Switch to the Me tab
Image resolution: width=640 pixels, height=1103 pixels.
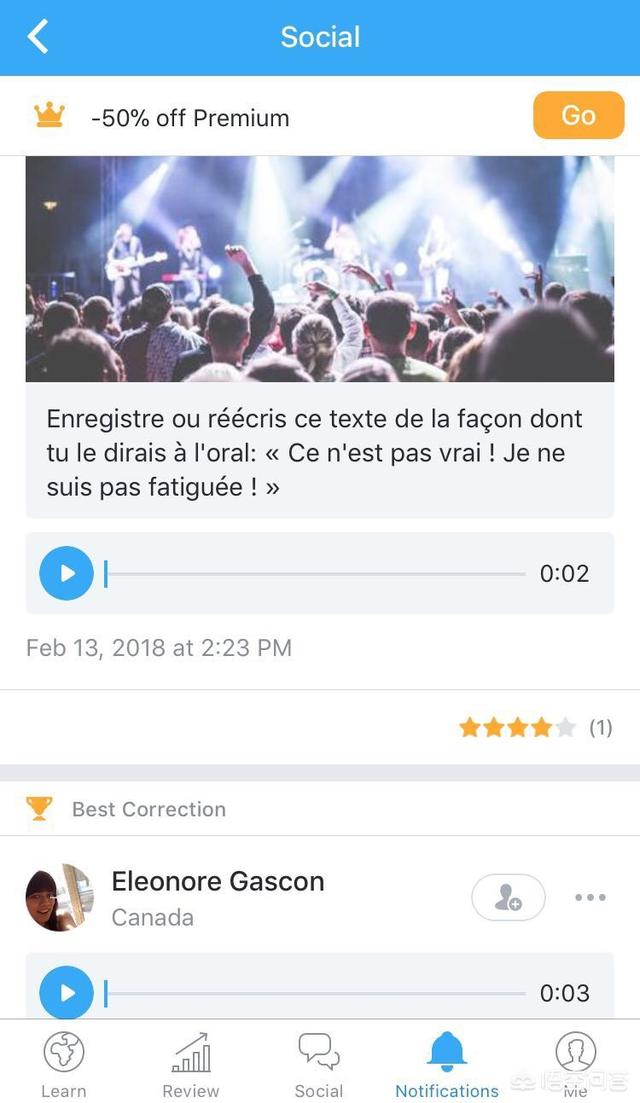click(575, 1064)
